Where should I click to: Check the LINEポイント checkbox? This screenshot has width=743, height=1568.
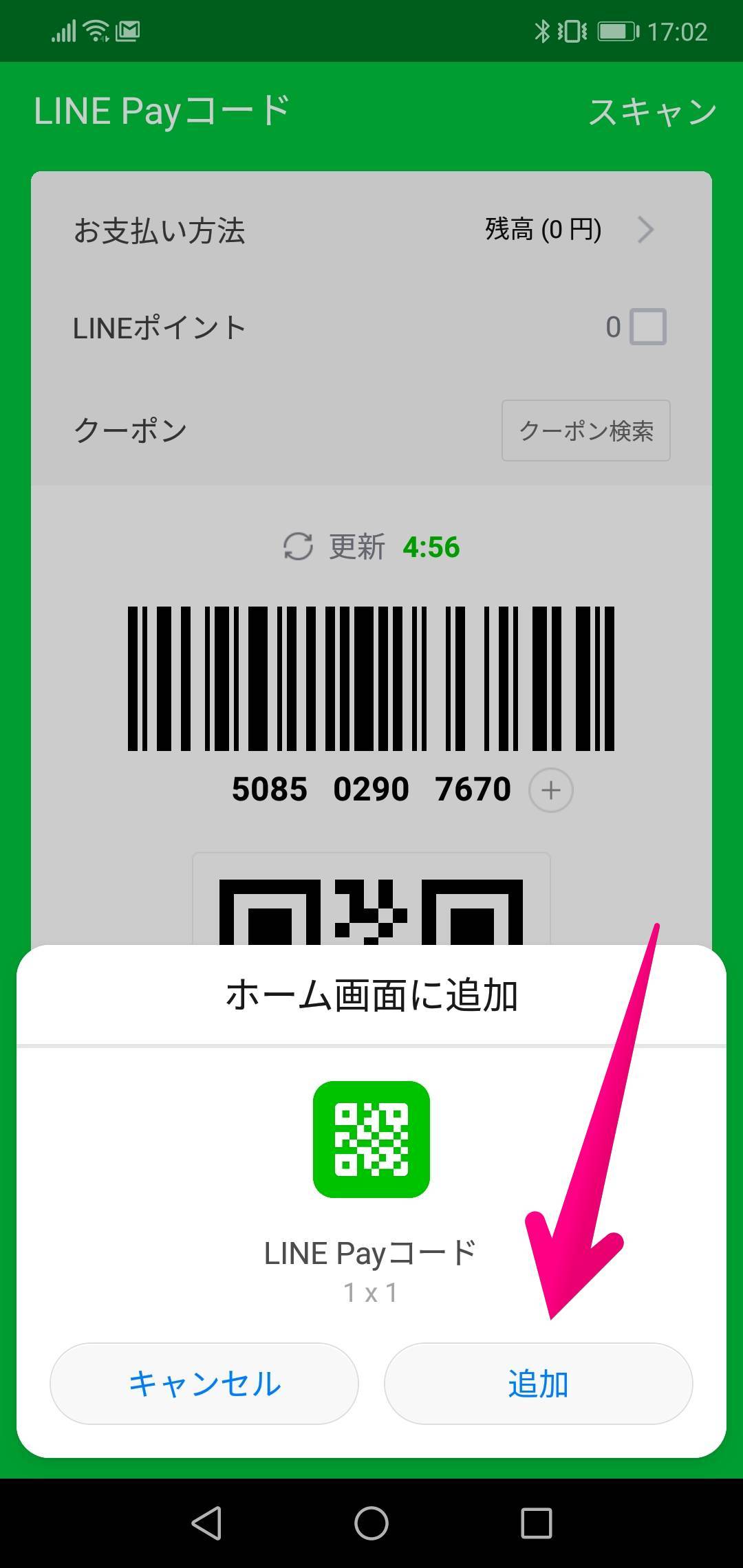pos(648,327)
